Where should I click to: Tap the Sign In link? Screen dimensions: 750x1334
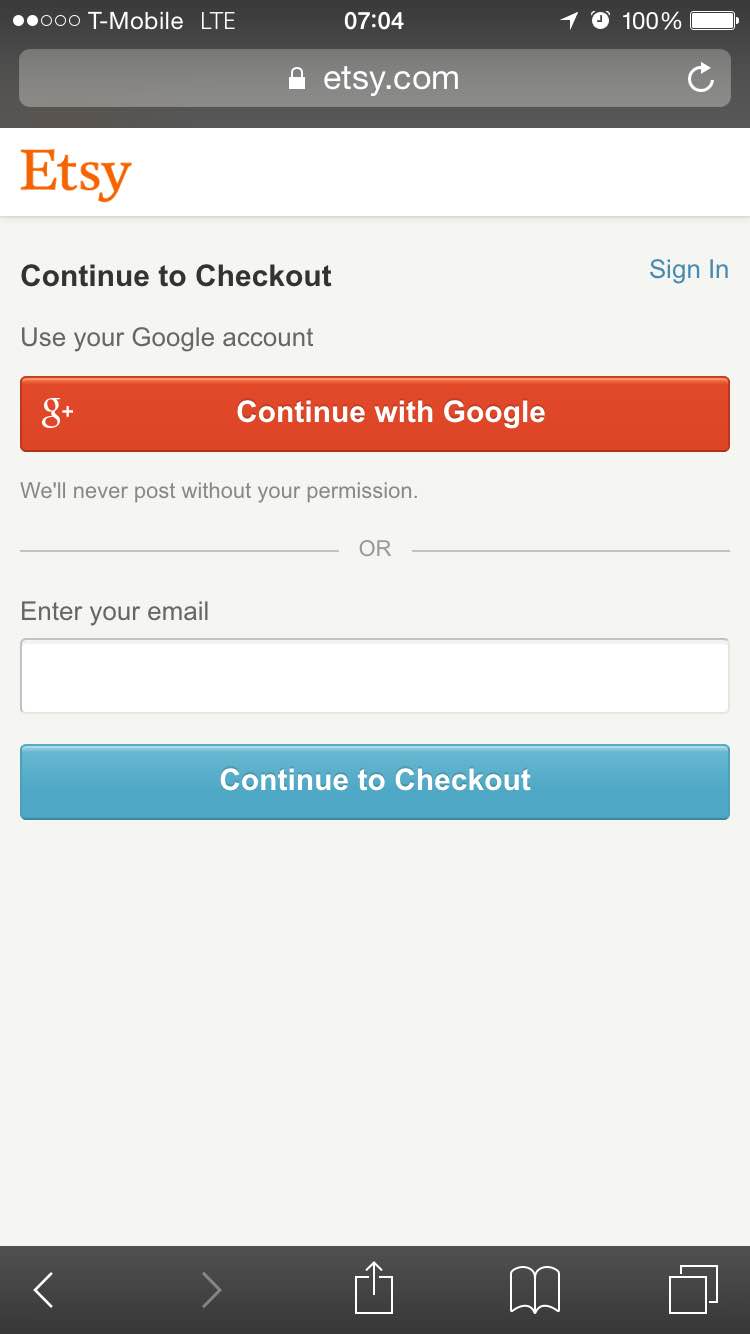coord(688,270)
